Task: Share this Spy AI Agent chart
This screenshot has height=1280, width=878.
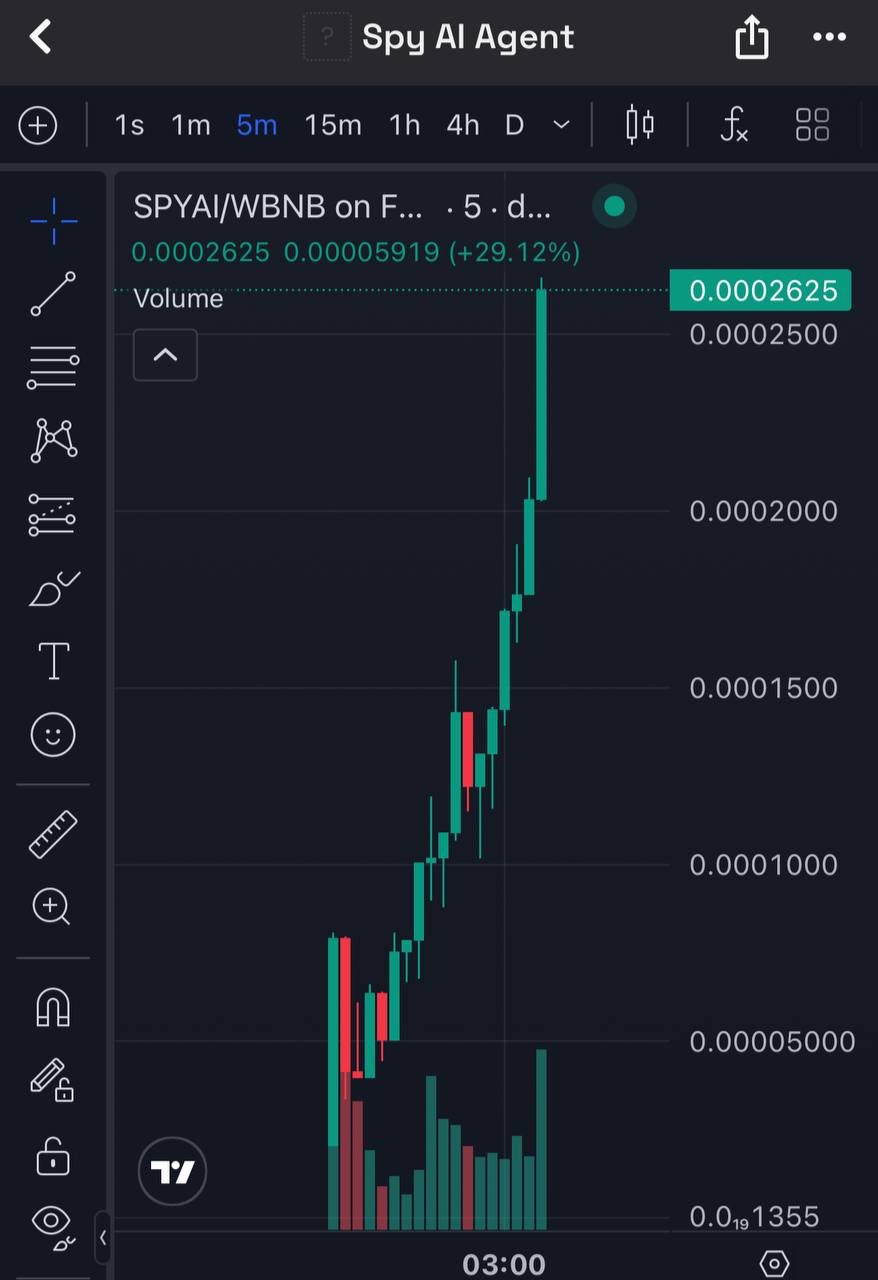Action: click(751, 39)
